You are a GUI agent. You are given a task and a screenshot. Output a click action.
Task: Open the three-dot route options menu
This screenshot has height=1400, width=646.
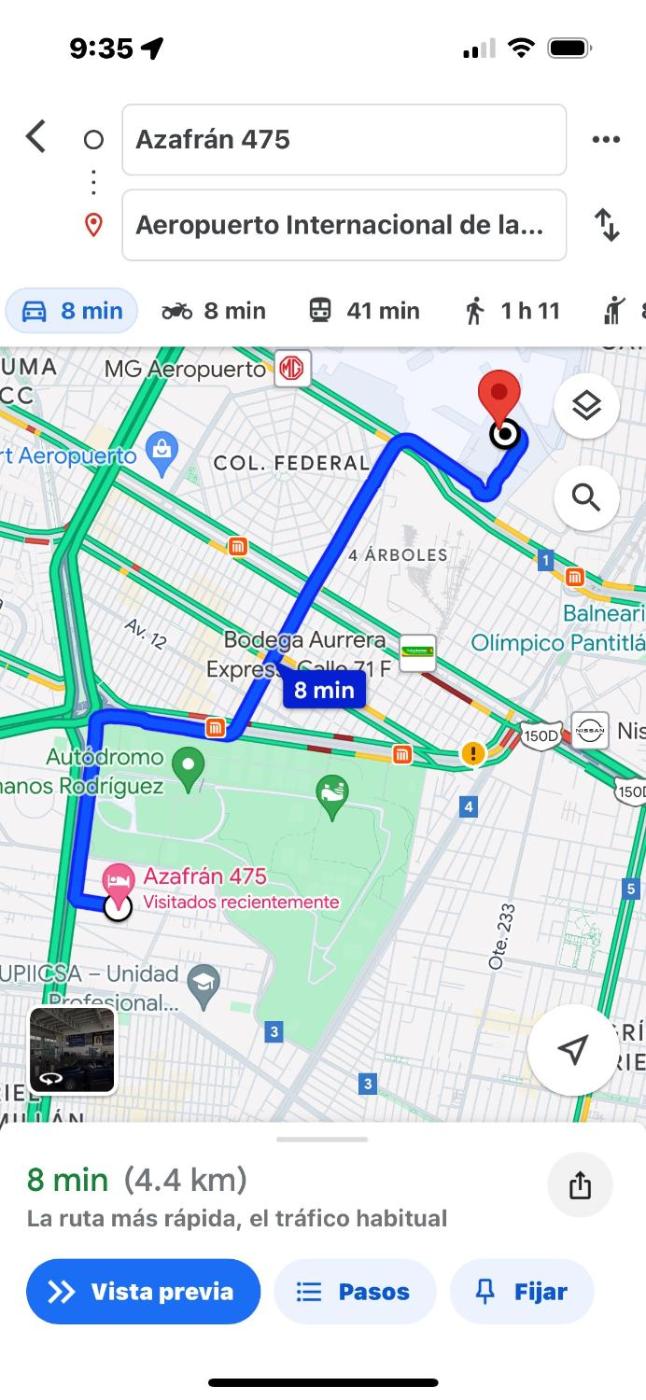coord(606,139)
